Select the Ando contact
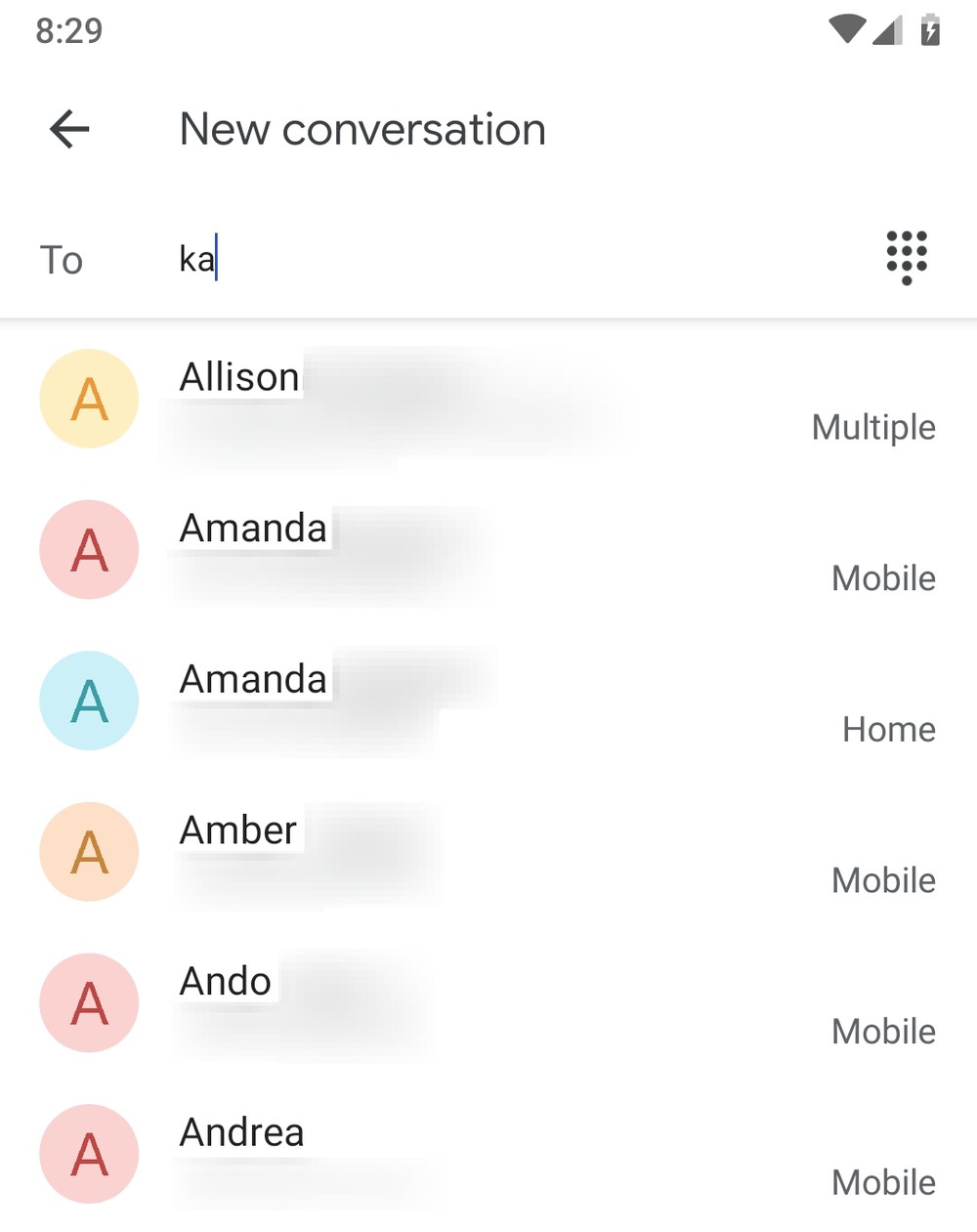Viewport: 977px width, 1232px height. pyautogui.click(x=488, y=1004)
